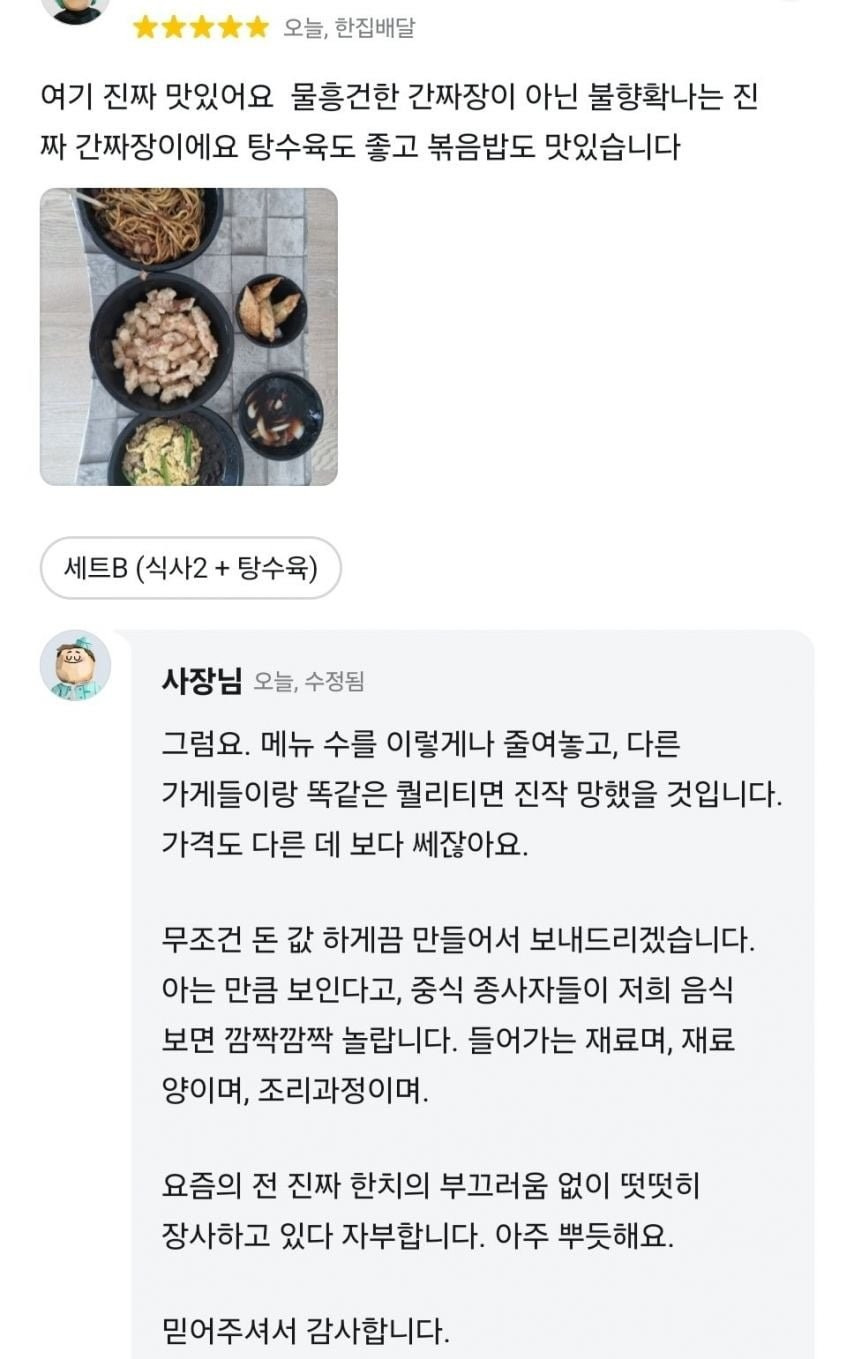Click the review text about 간짜장
The image size is (854, 1359).
(400, 121)
